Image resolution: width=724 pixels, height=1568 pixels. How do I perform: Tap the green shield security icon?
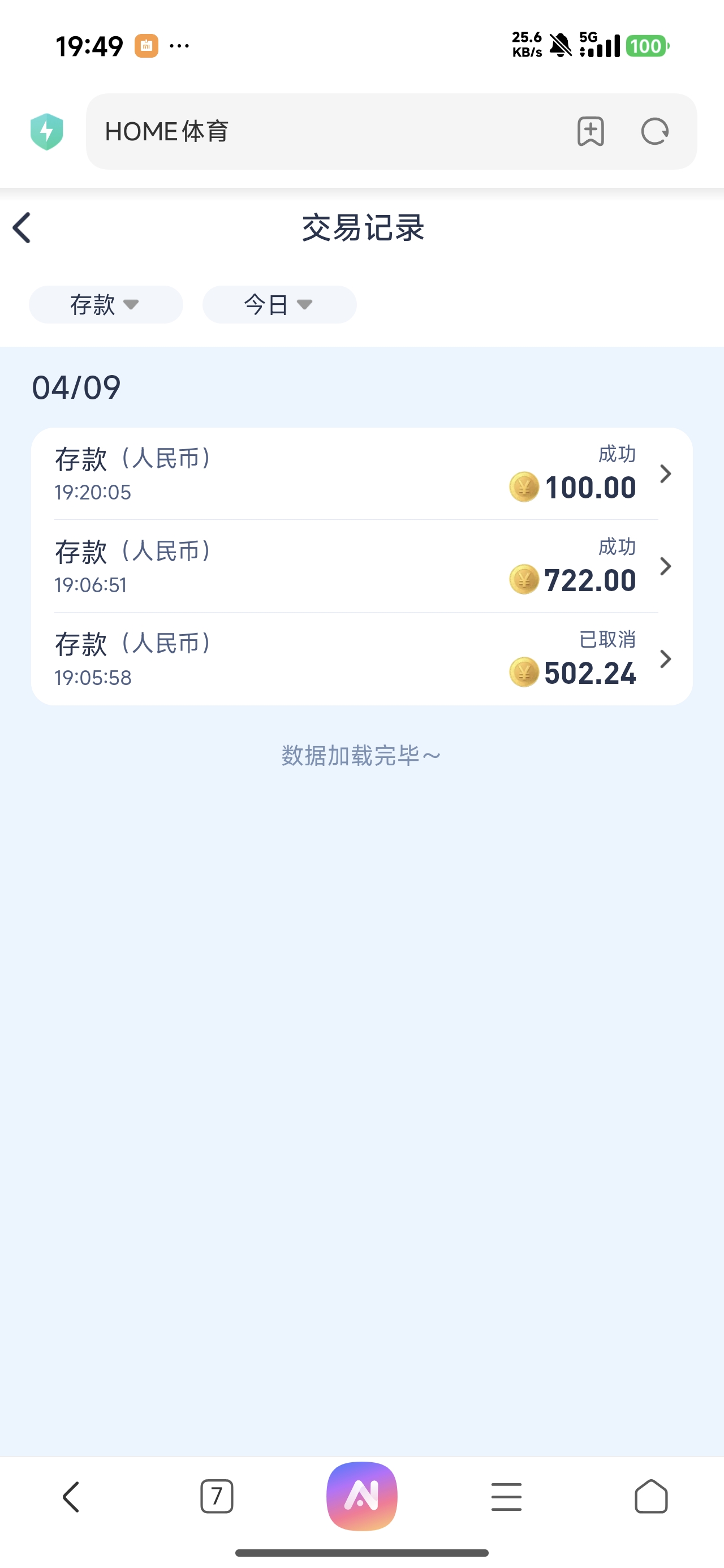pyautogui.click(x=48, y=131)
